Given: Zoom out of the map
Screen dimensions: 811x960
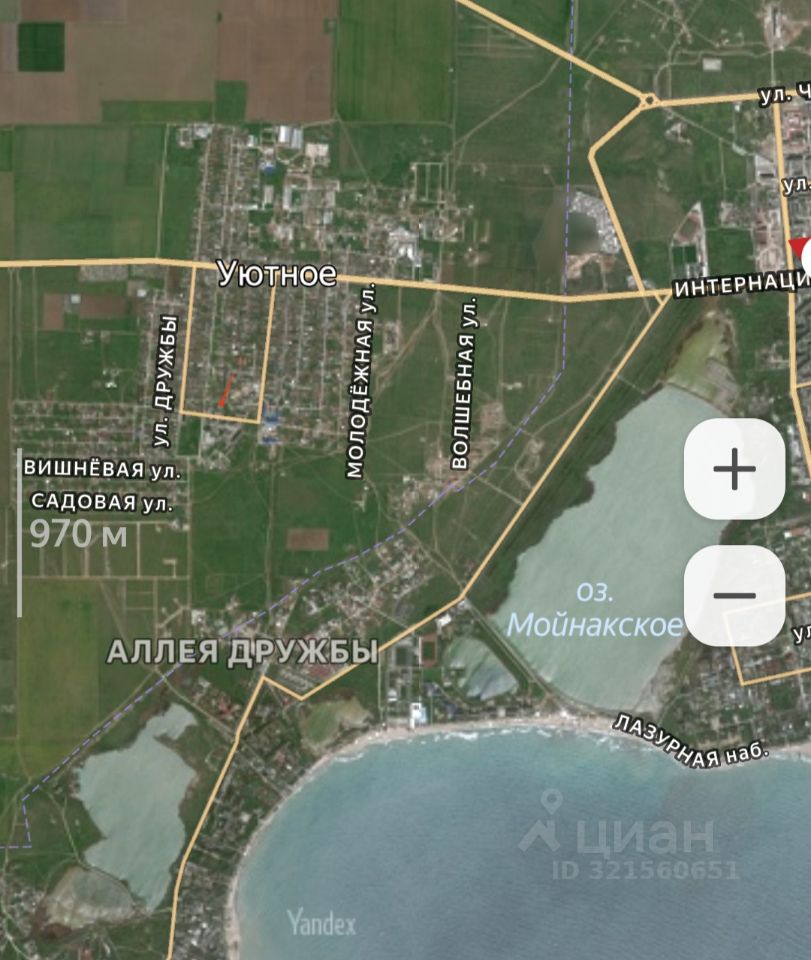Looking at the screenshot, I should pos(734,595).
